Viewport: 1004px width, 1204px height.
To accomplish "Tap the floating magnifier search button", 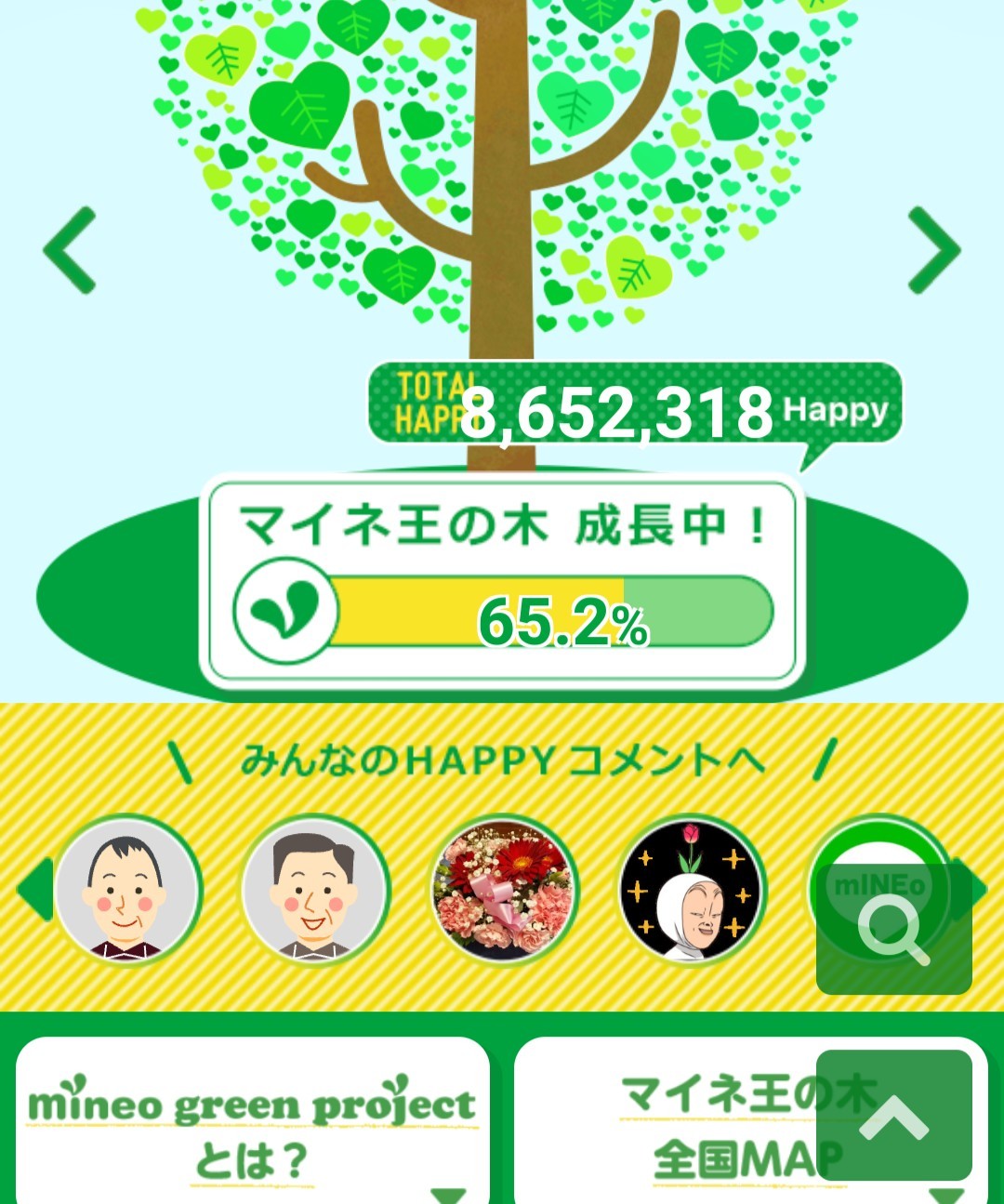I will 893,929.
